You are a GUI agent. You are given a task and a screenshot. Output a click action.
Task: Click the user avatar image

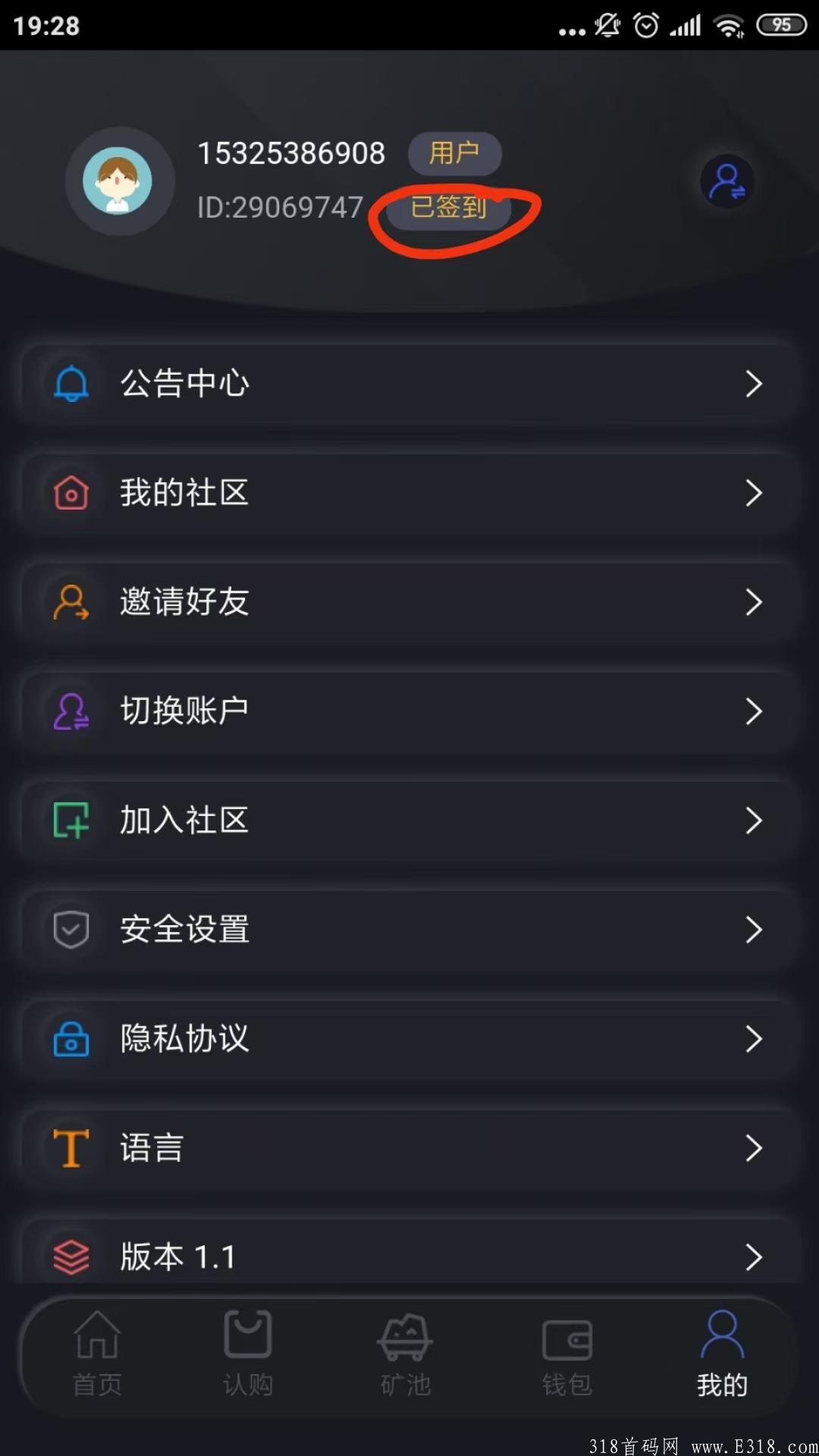(118, 180)
